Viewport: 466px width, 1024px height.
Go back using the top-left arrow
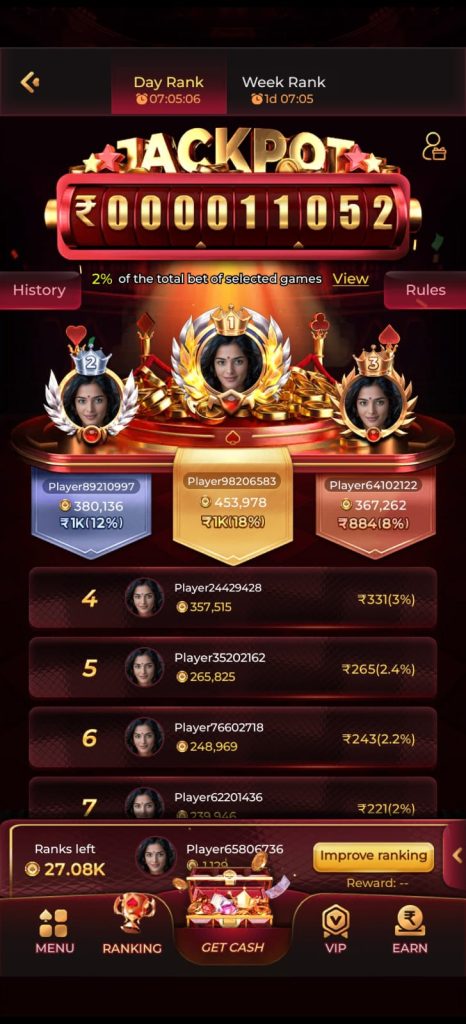(30, 82)
